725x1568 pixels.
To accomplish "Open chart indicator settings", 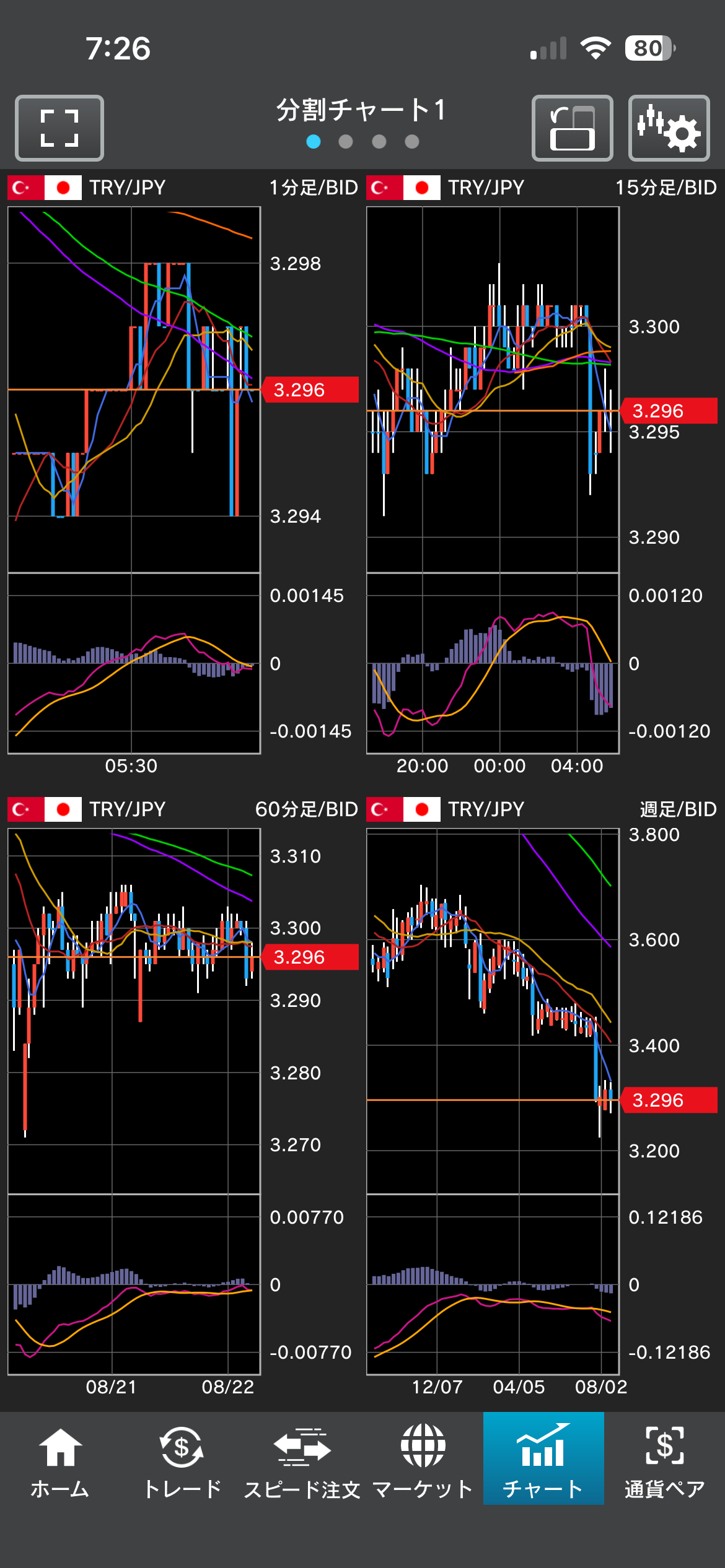I will coord(669,128).
